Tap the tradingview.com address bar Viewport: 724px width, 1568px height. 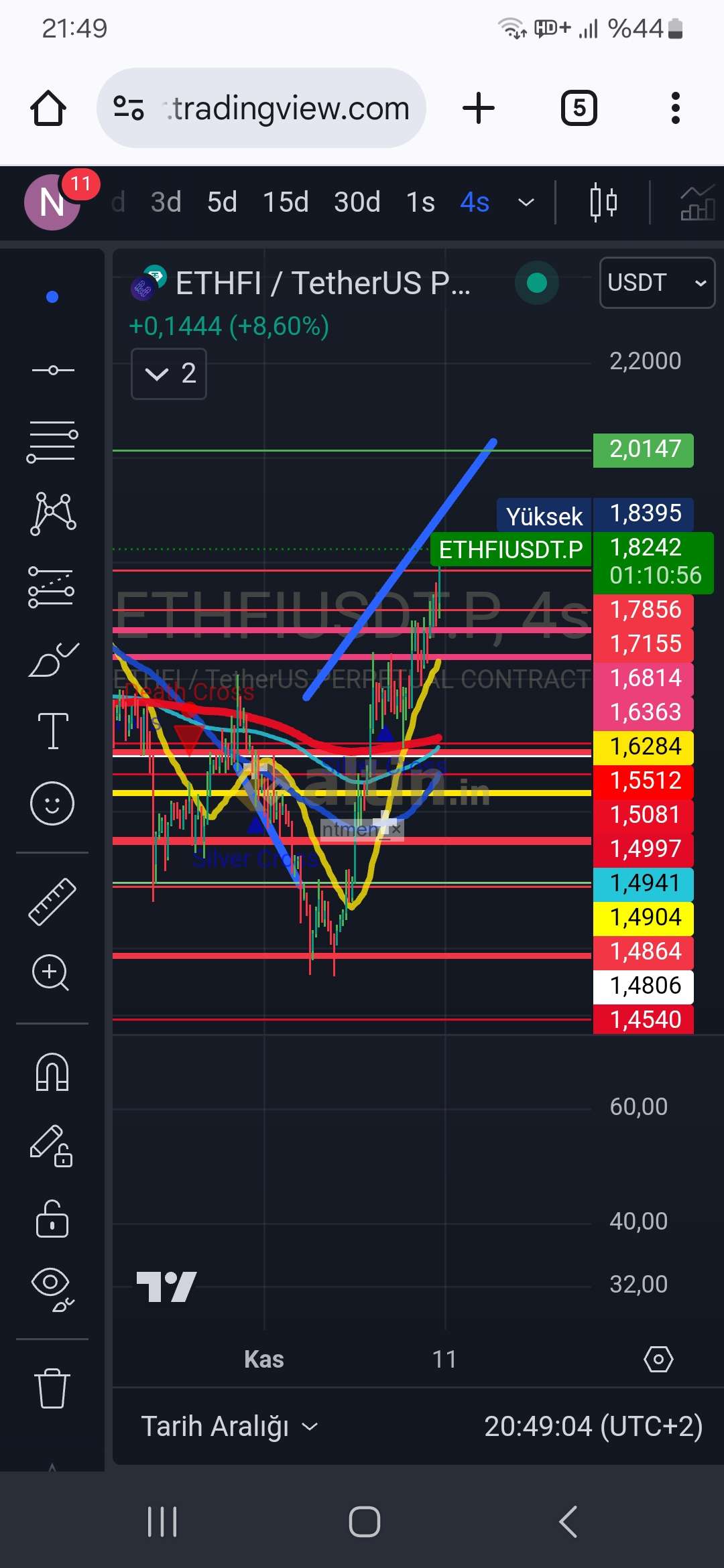[x=261, y=108]
